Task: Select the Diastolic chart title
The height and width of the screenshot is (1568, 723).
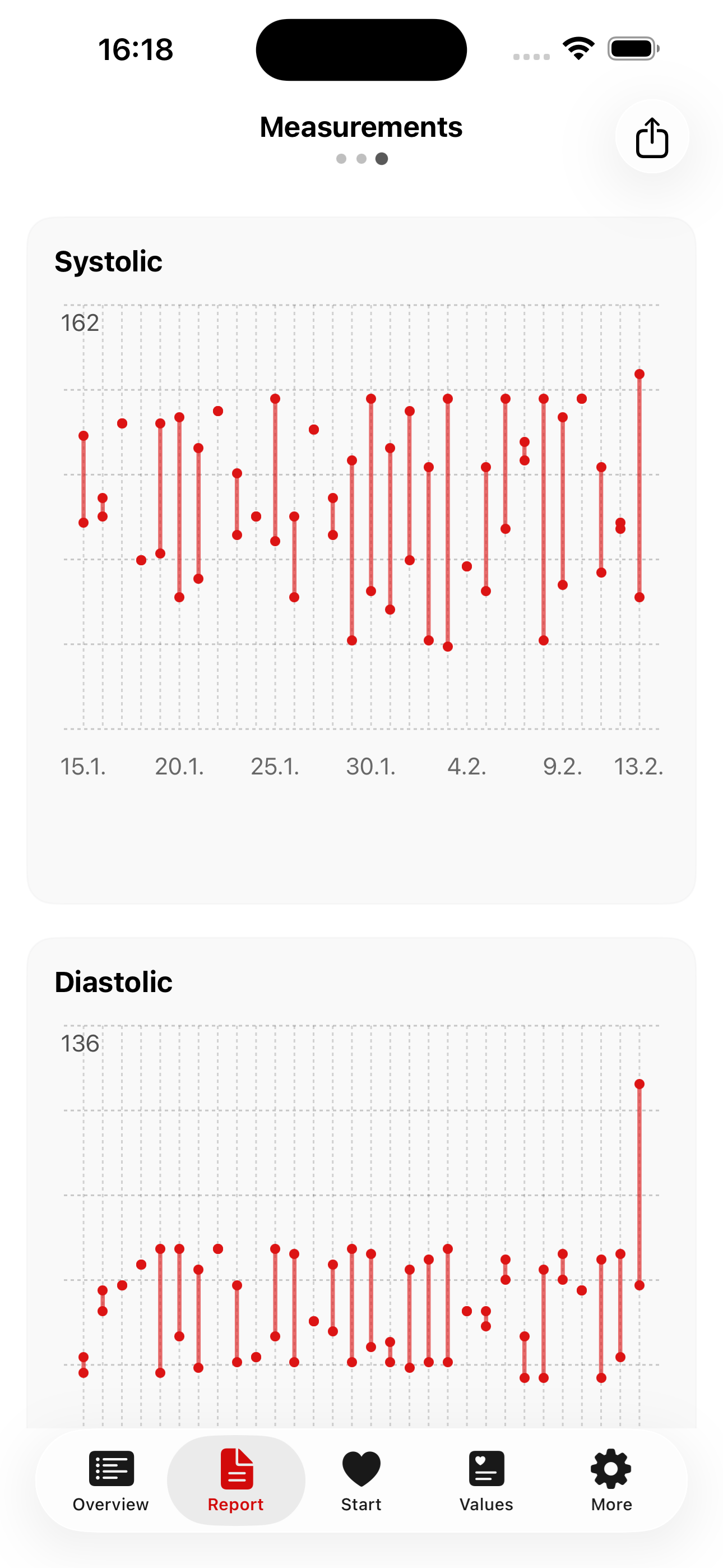Action: coord(114,981)
